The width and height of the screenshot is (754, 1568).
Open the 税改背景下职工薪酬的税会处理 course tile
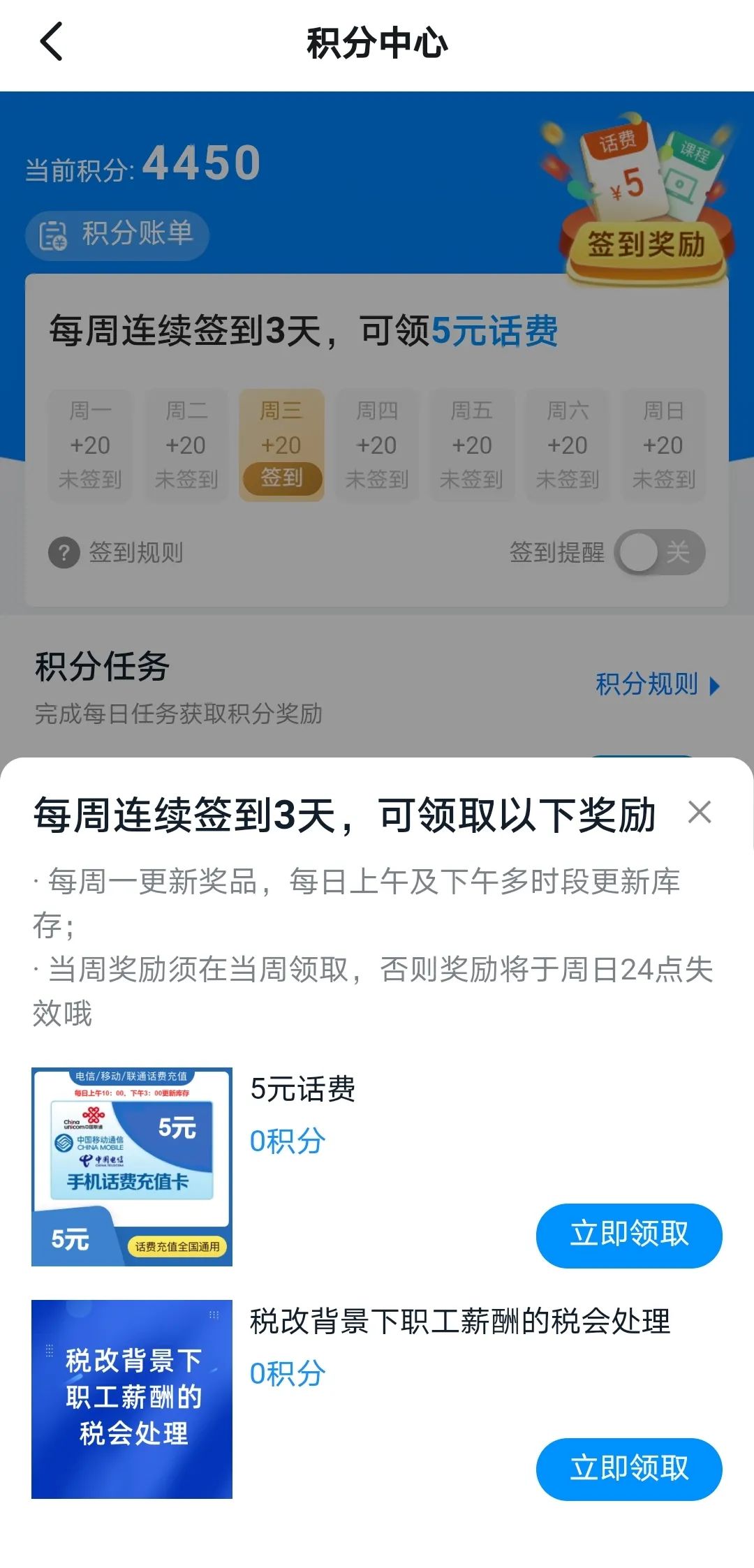click(x=132, y=1399)
